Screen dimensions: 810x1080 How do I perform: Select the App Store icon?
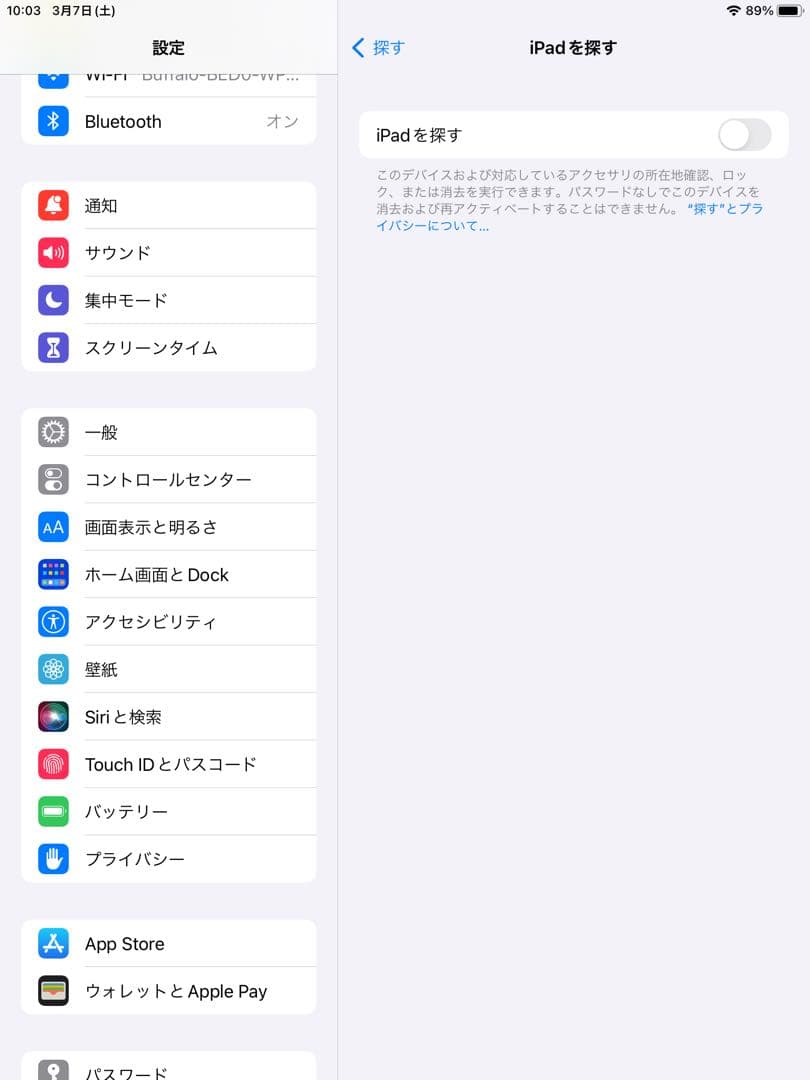[x=53, y=943]
